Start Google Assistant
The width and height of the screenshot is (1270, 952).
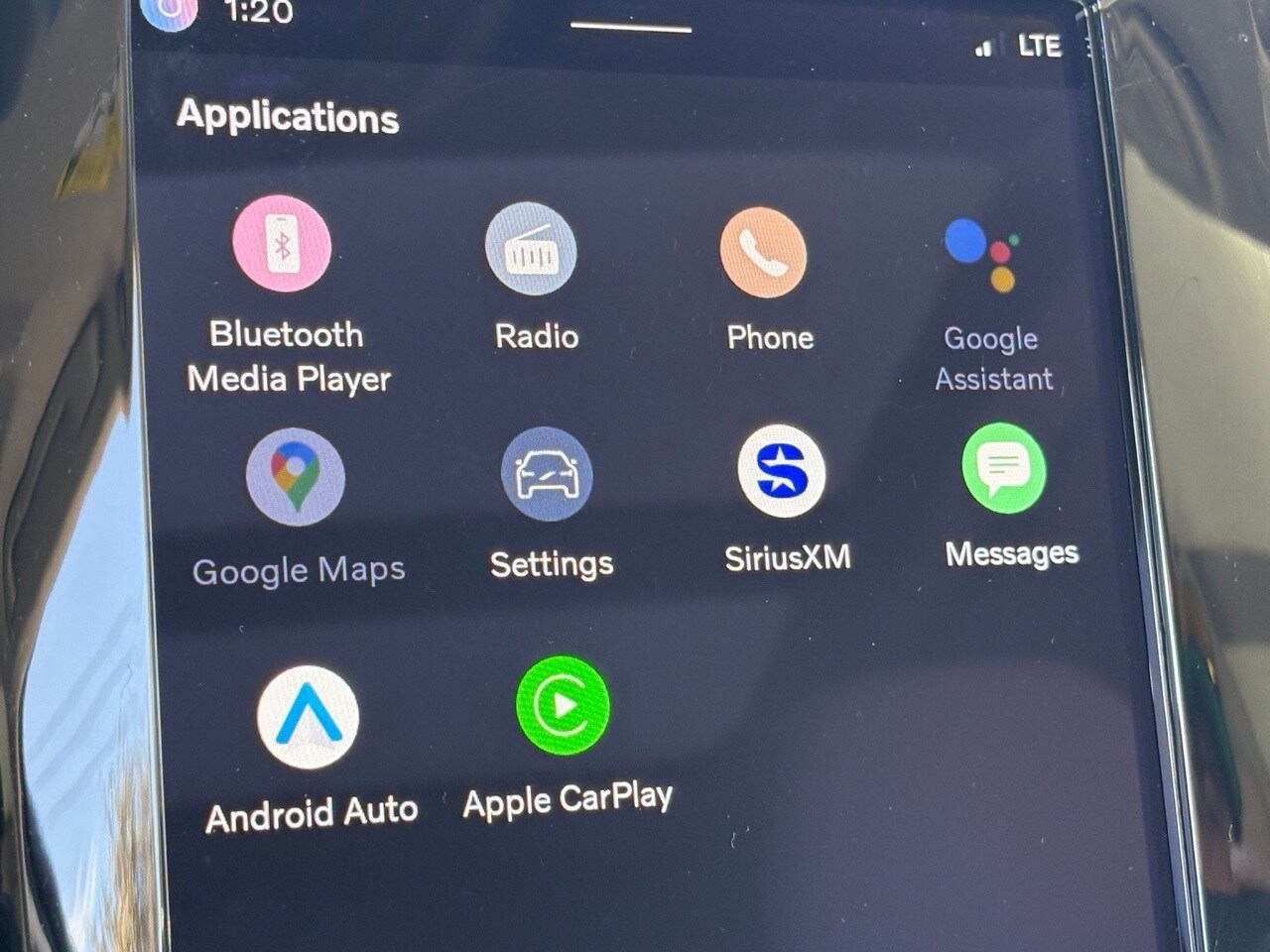click(x=984, y=254)
